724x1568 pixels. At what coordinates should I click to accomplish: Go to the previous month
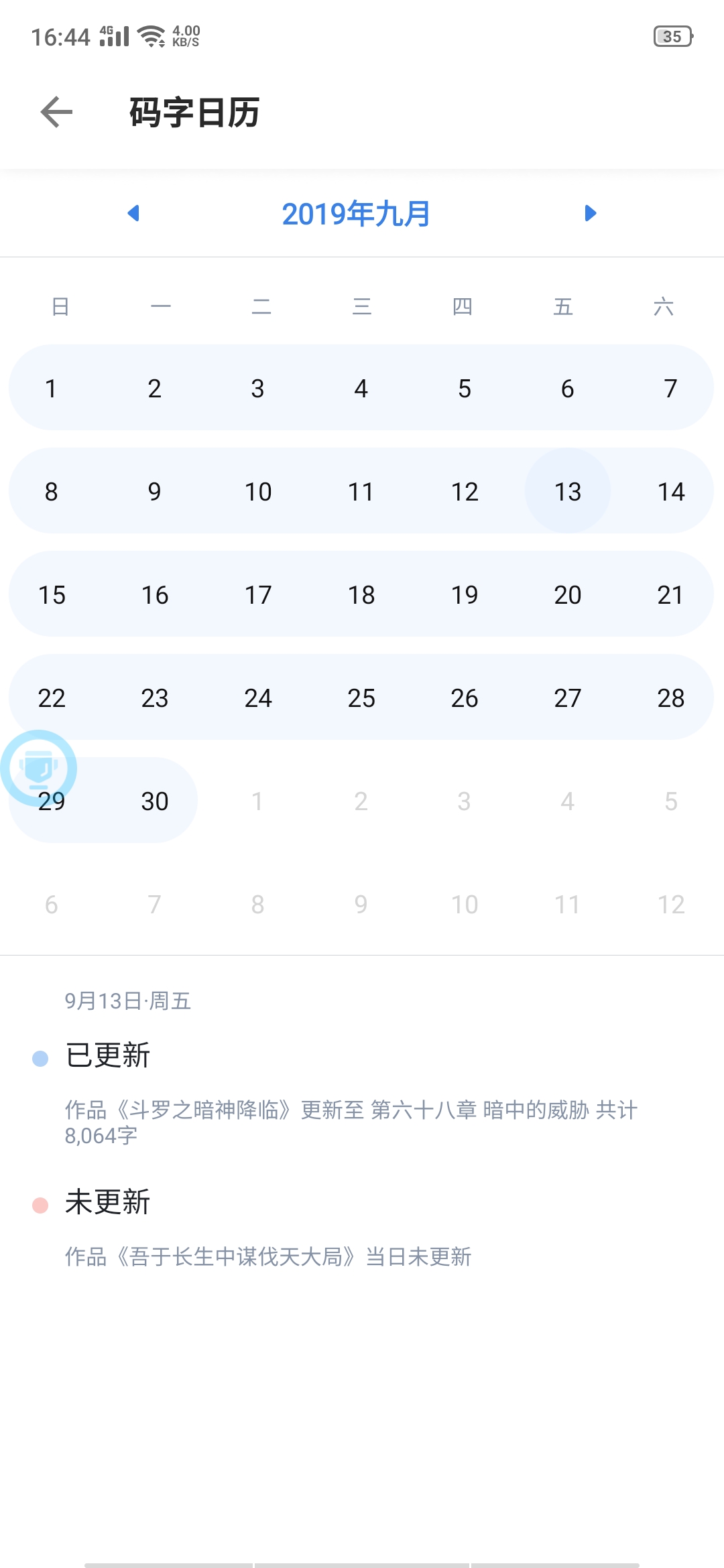(x=133, y=213)
